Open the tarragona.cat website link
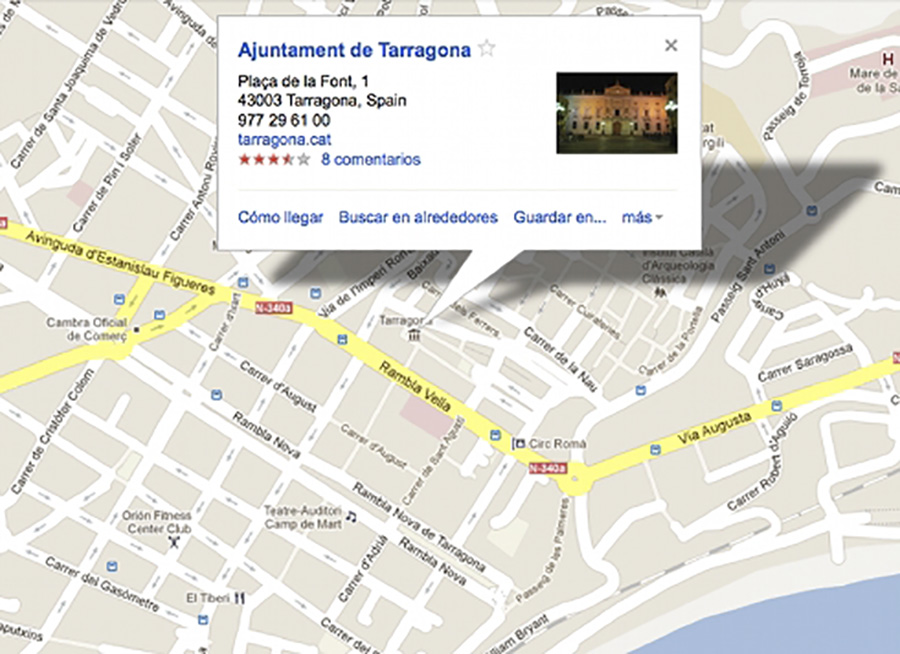900x654 pixels. tap(284, 140)
